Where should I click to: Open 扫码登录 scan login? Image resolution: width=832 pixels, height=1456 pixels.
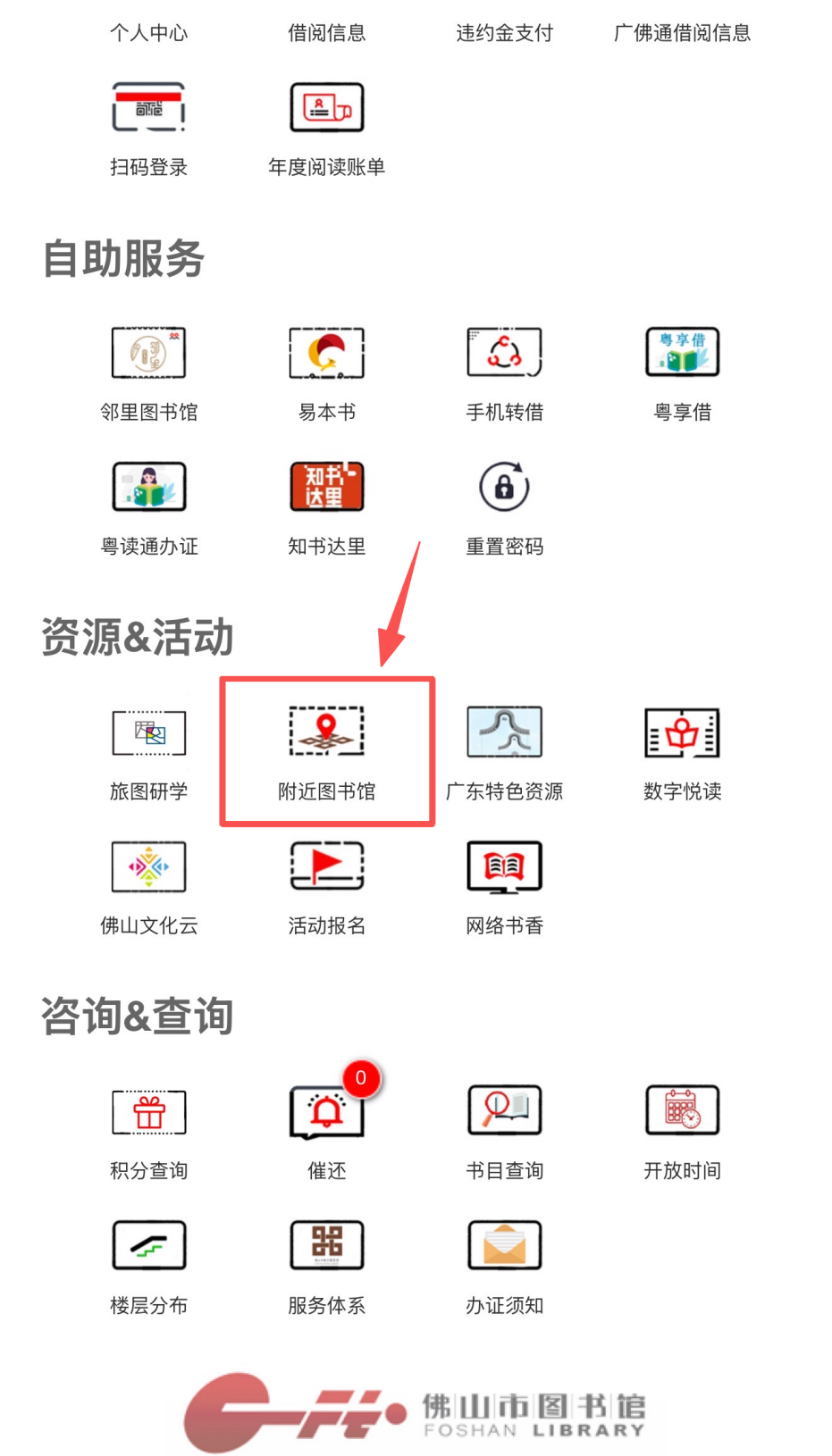(x=148, y=108)
